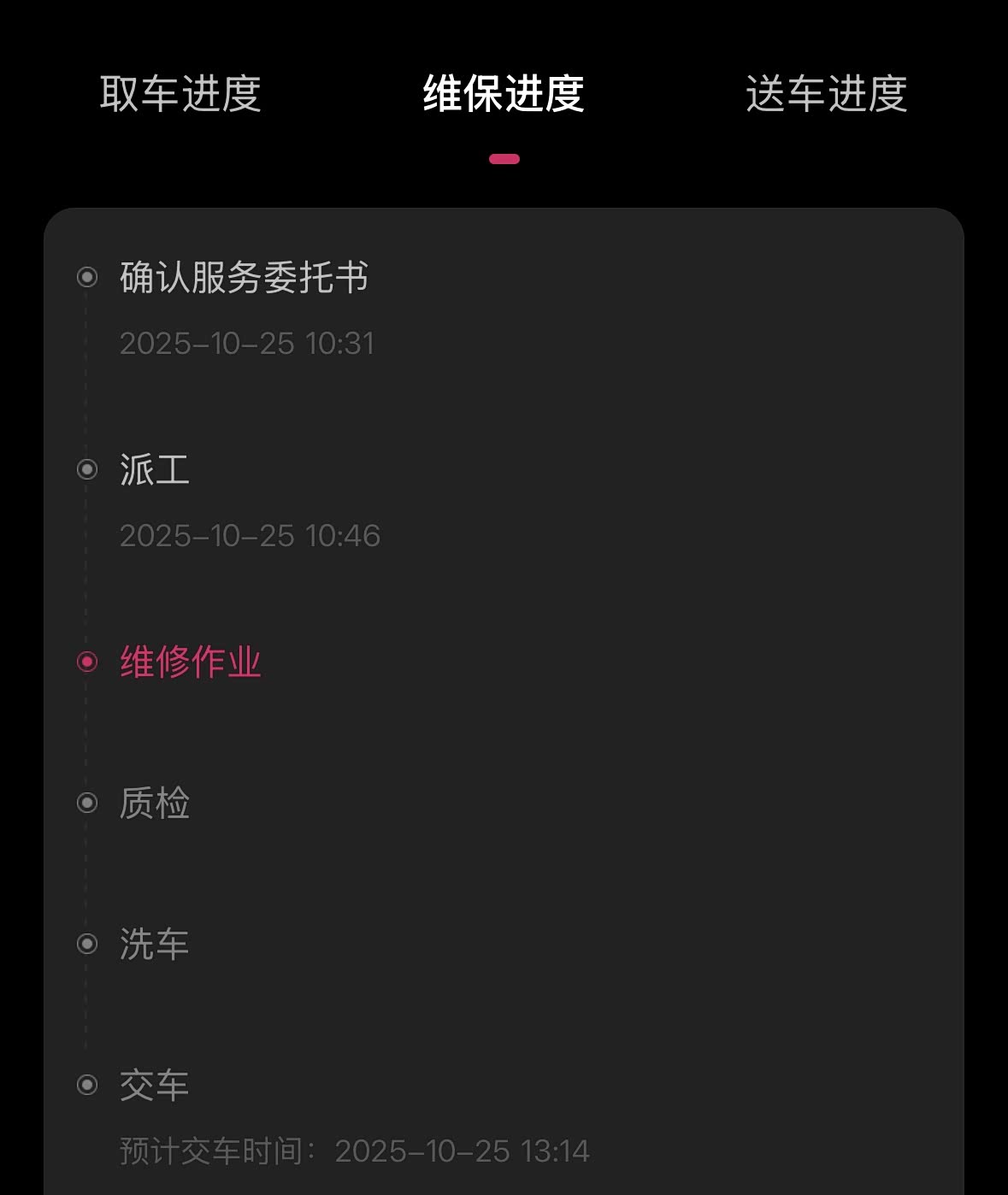
Task: Open the 送车进度 tab
Action: coord(827,94)
